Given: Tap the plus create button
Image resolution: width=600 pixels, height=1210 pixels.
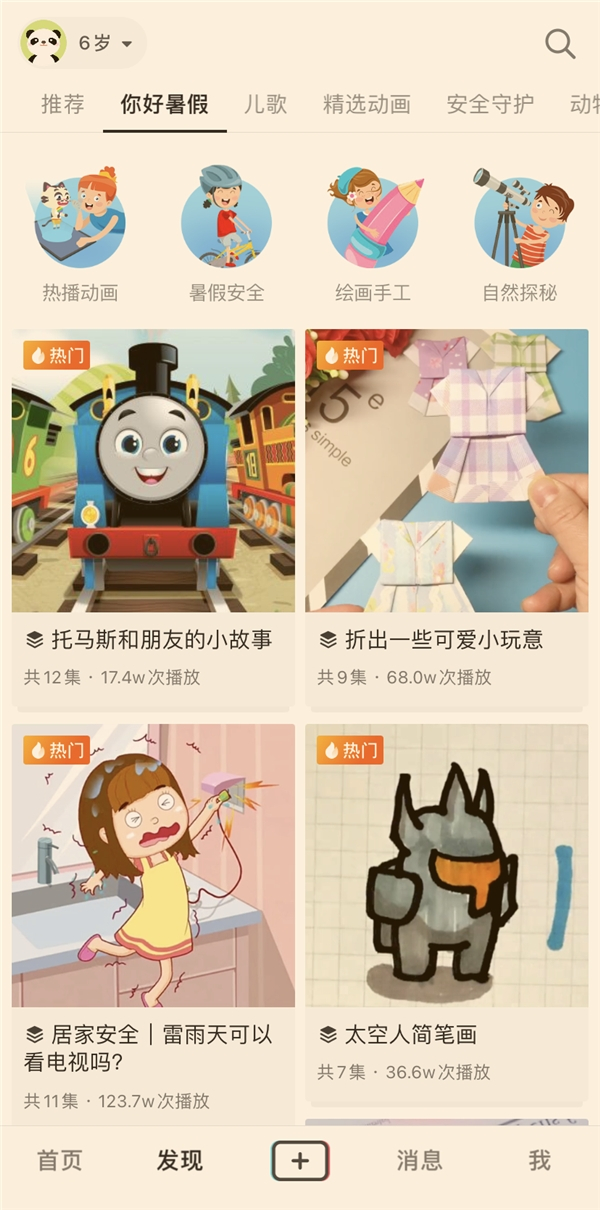Looking at the screenshot, I should click(300, 1160).
